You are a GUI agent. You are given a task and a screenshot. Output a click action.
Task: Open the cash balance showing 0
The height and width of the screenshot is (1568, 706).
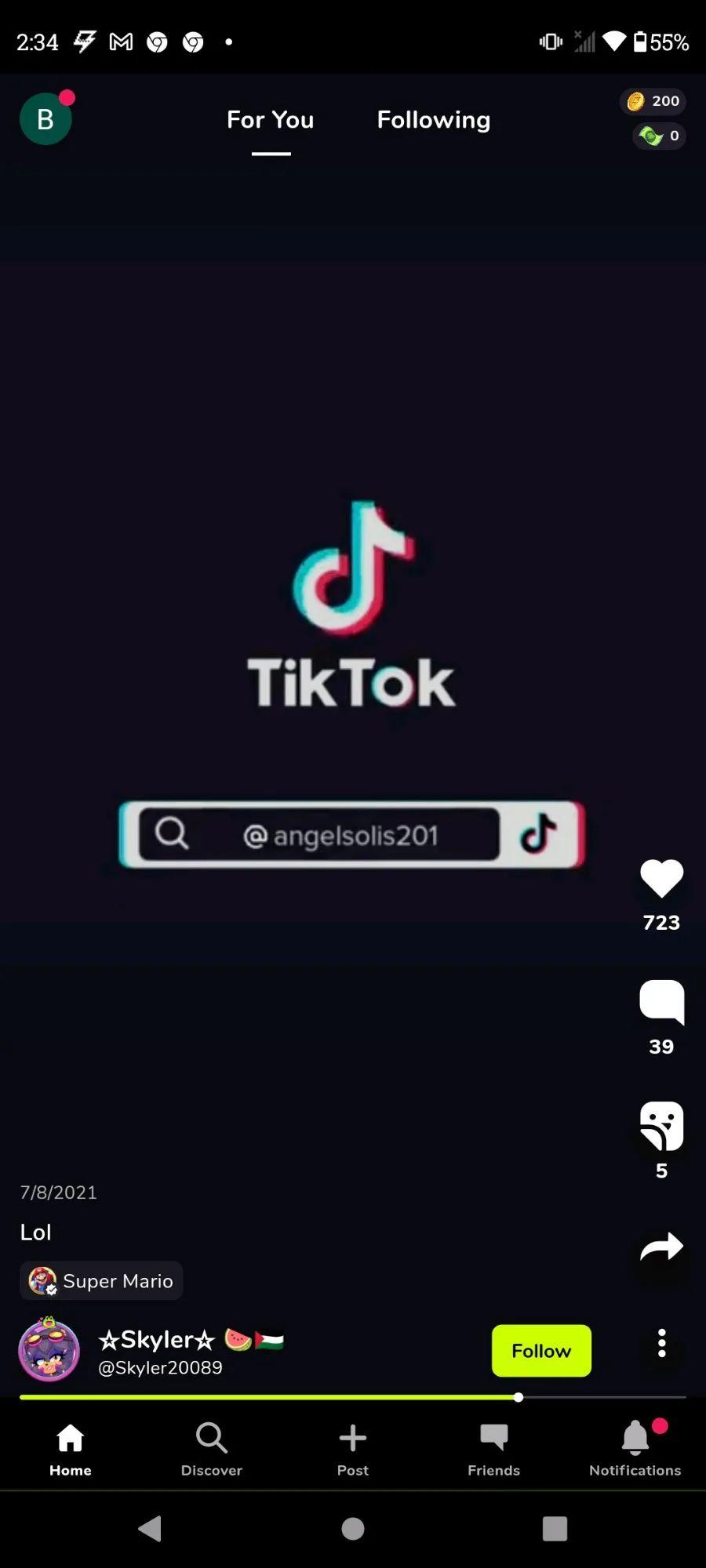coord(660,136)
